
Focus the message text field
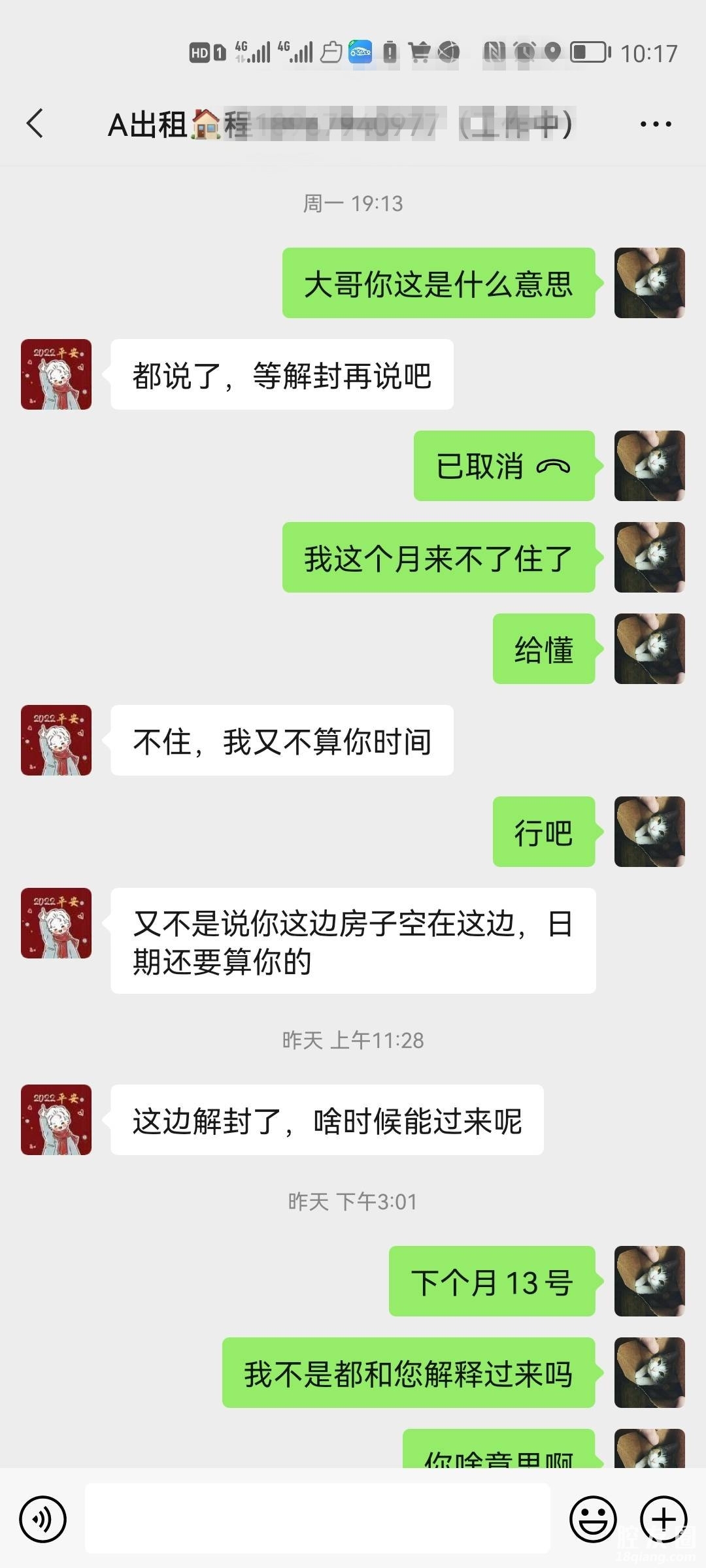click(x=318, y=1518)
